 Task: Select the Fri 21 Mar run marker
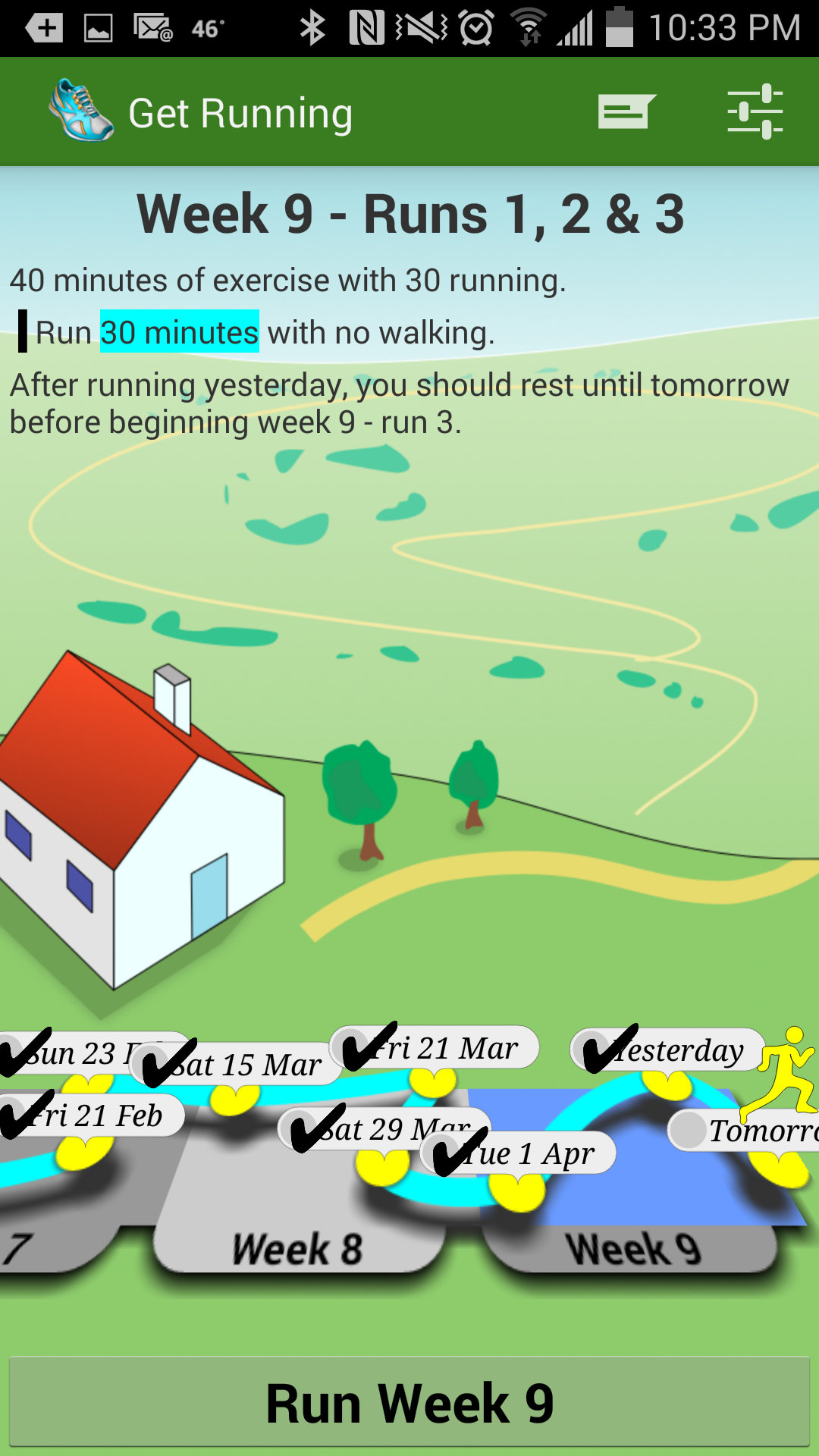[436, 1048]
